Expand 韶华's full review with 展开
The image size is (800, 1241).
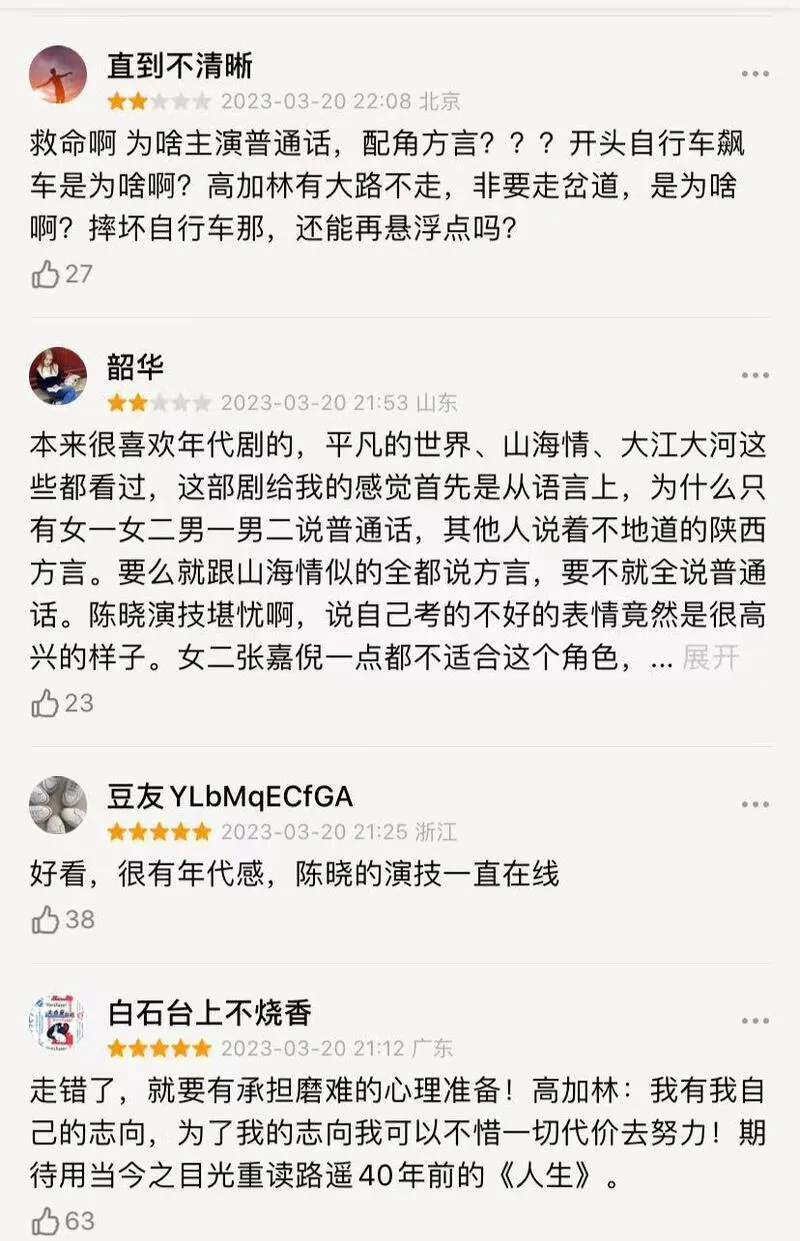pos(710,657)
